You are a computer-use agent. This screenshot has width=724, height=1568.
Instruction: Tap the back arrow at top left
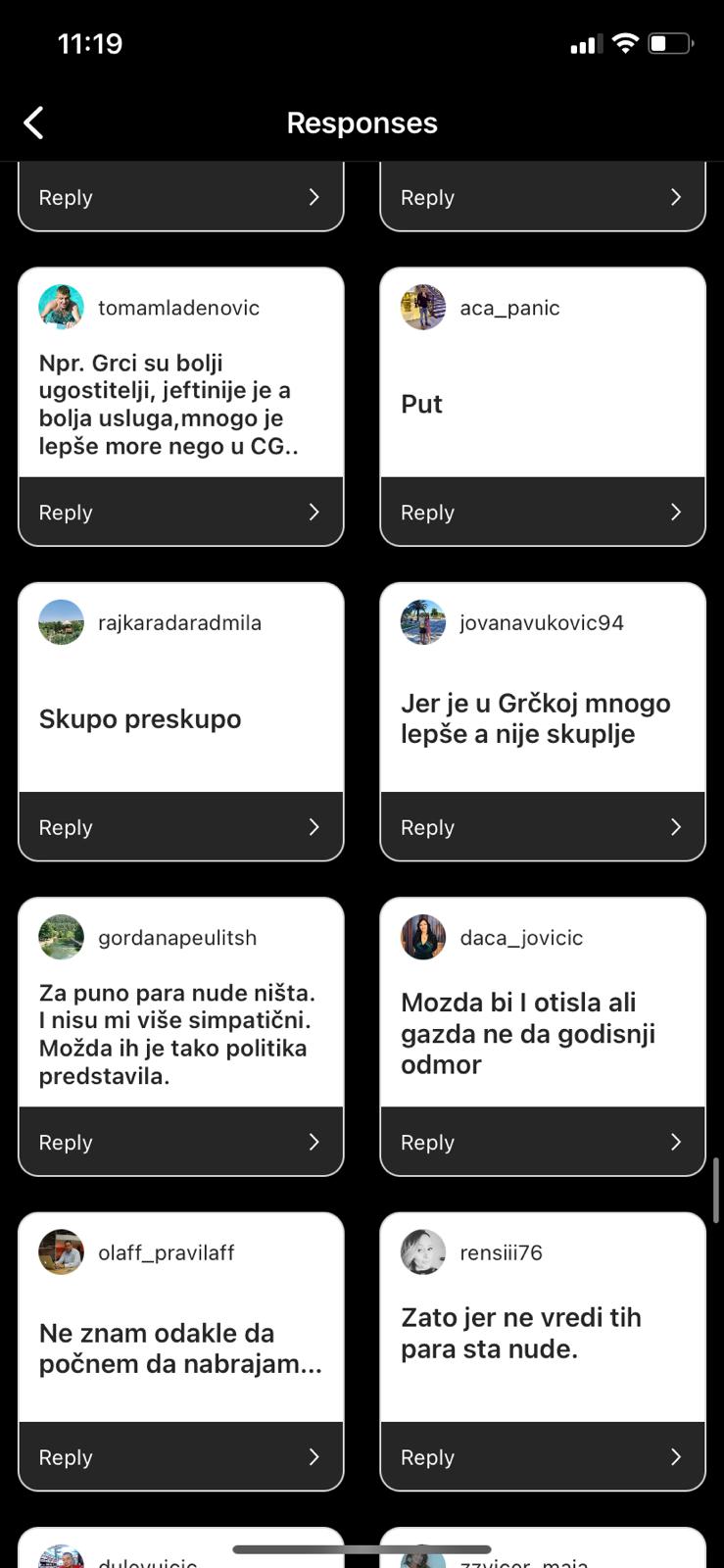pyautogui.click(x=33, y=122)
